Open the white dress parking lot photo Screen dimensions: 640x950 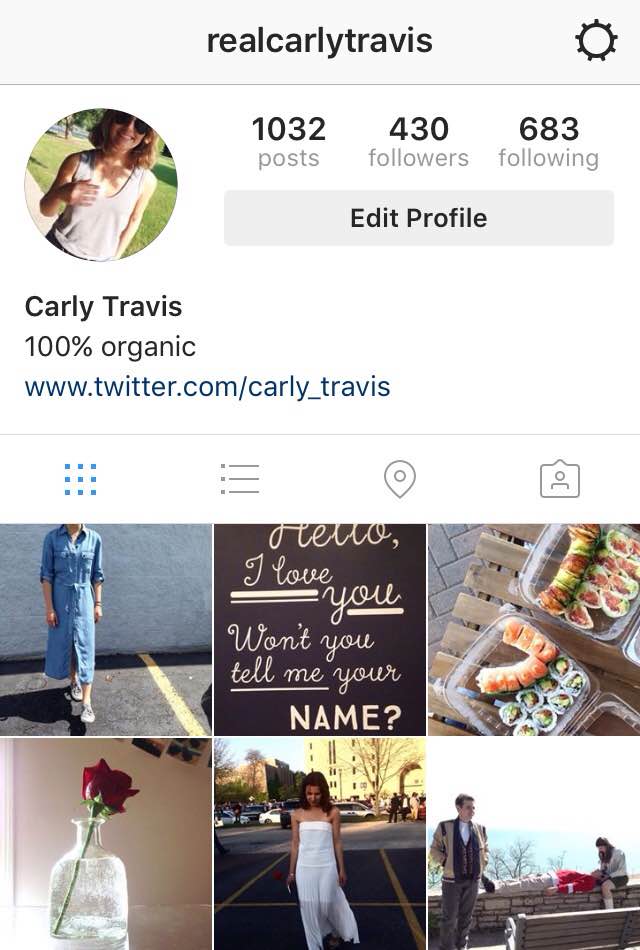(x=319, y=843)
